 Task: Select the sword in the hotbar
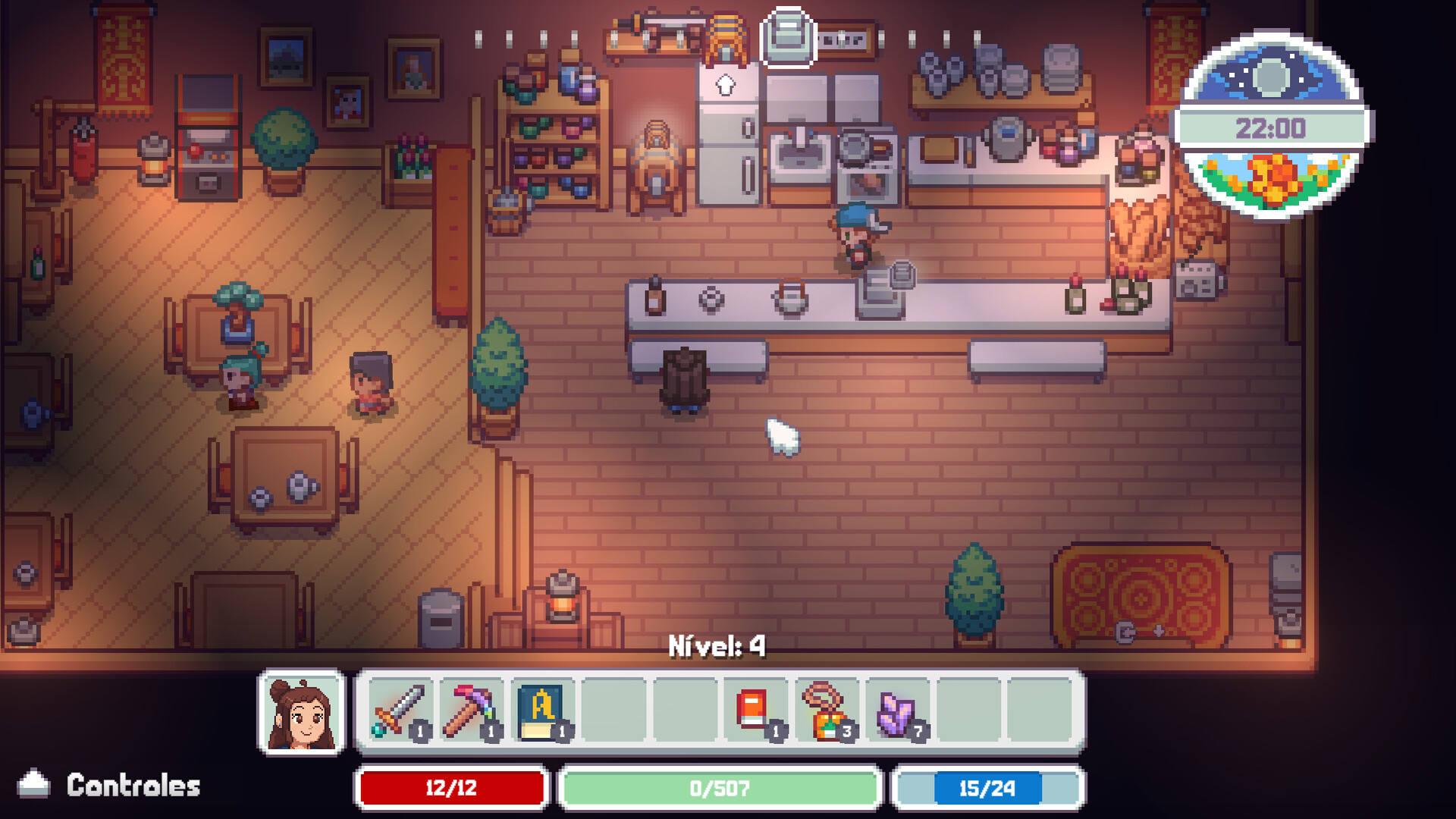(x=398, y=711)
